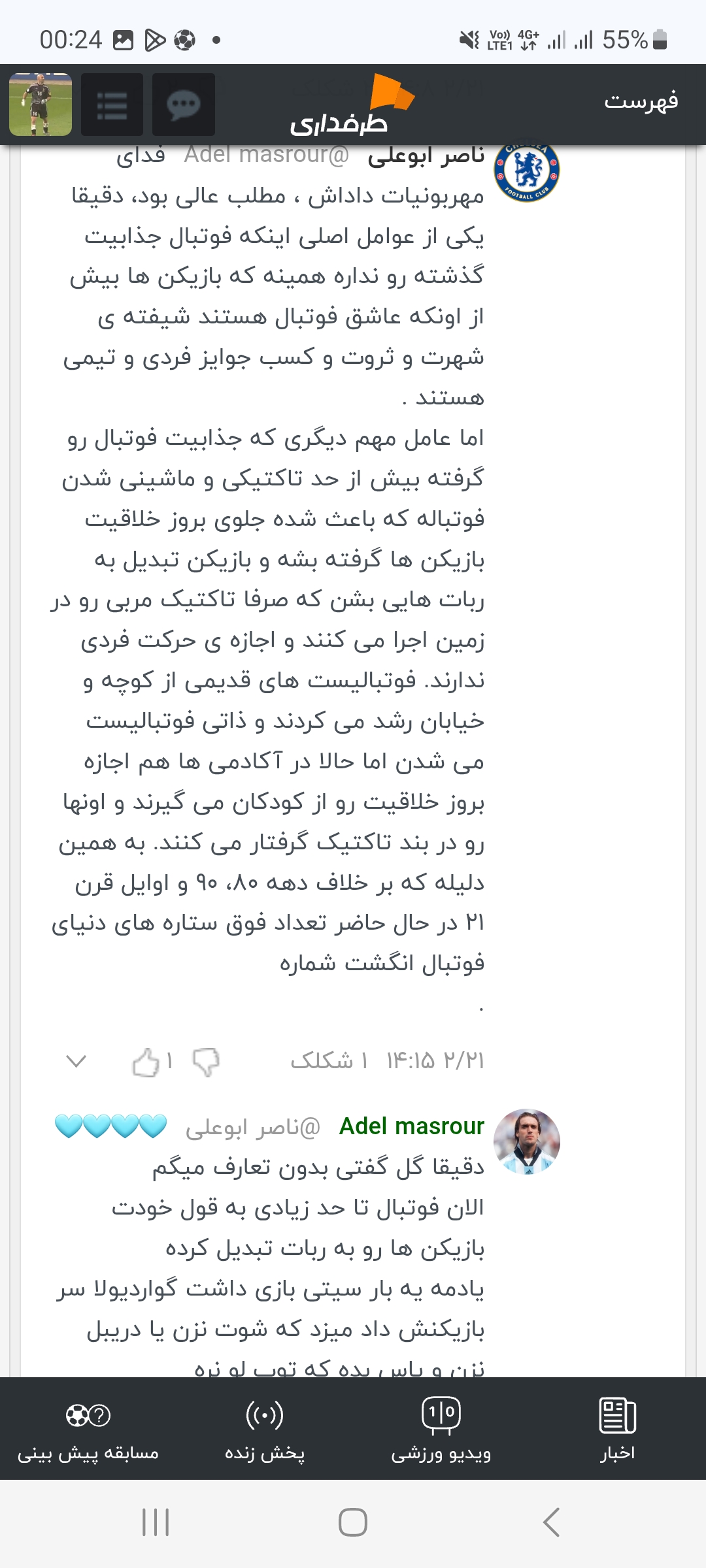Expand options chevron under ناصر ابوعلی's comment
706x1568 pixels.
coord(76,1061)
